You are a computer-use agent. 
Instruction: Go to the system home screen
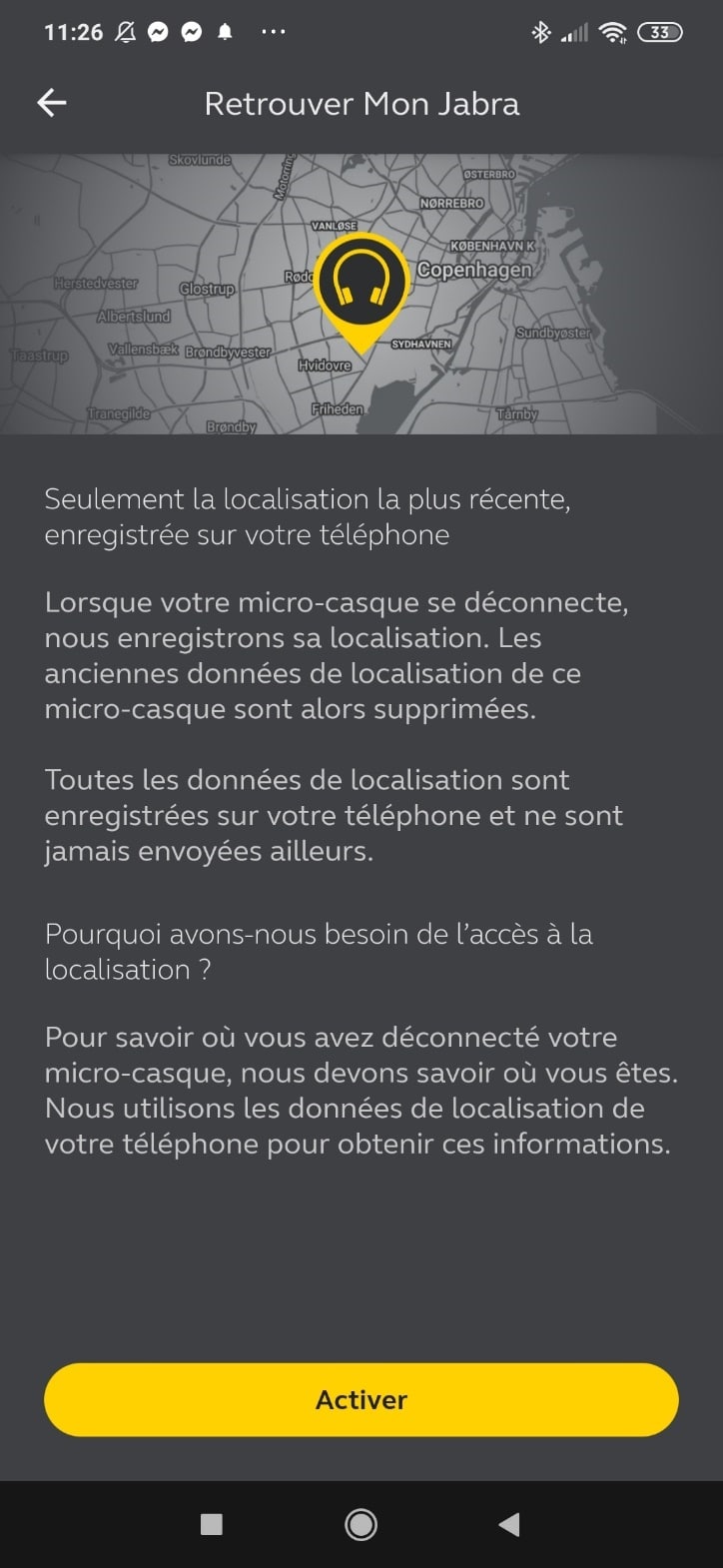pyautogui.click(x=361, y=1524)
